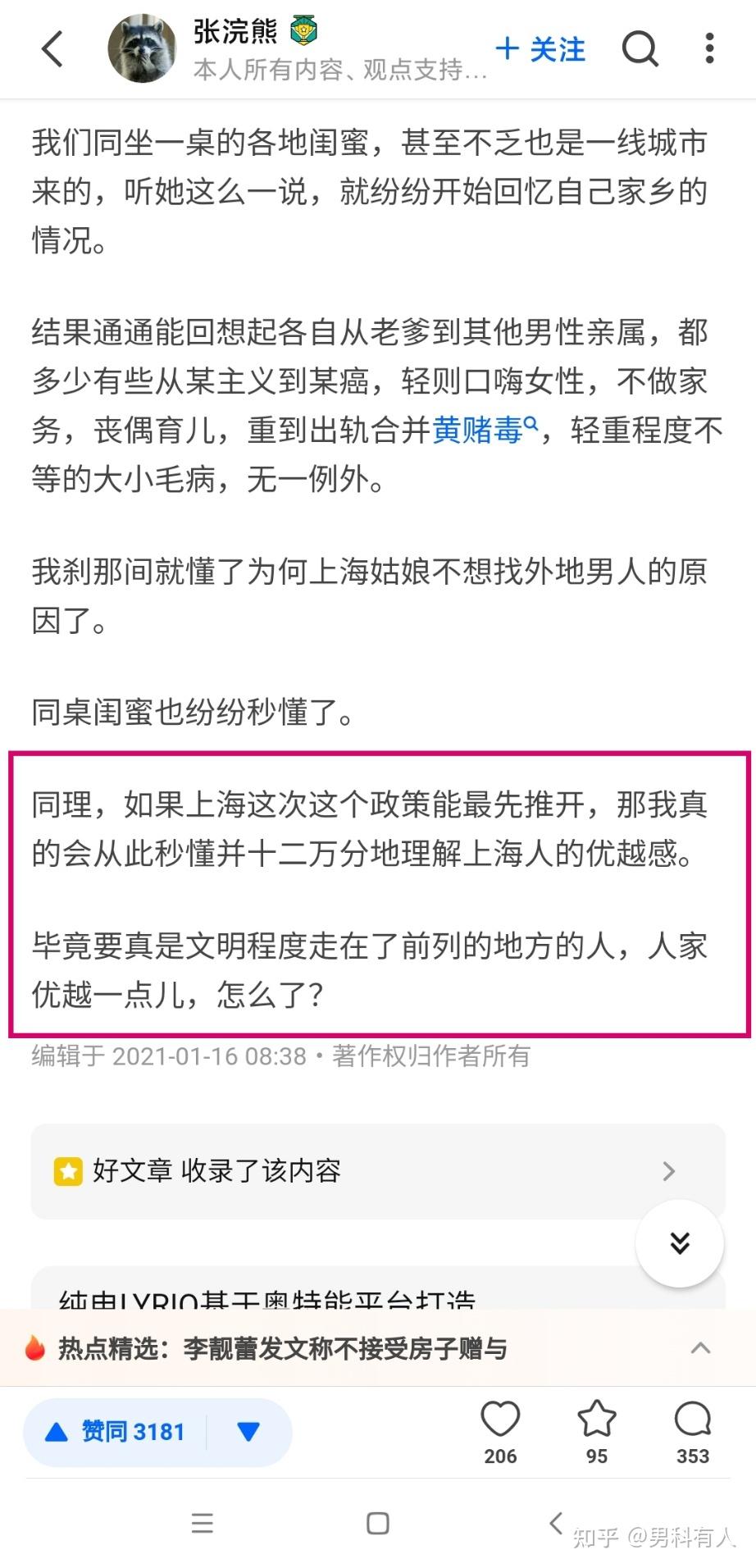Collapse the 热点精选 banner

pos(700,1348)
